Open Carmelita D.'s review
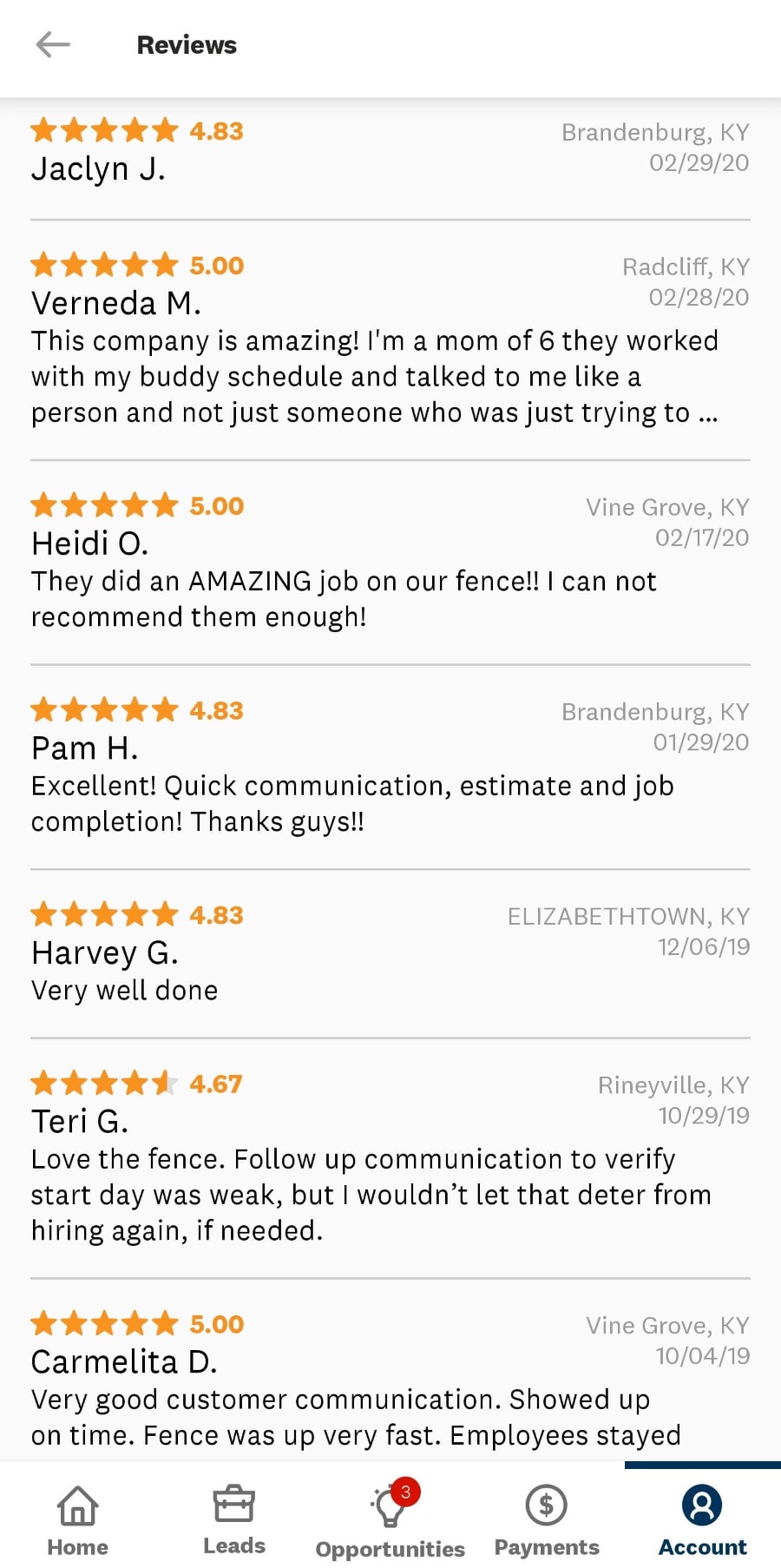781x1568 pixels. coord(356,1417)
